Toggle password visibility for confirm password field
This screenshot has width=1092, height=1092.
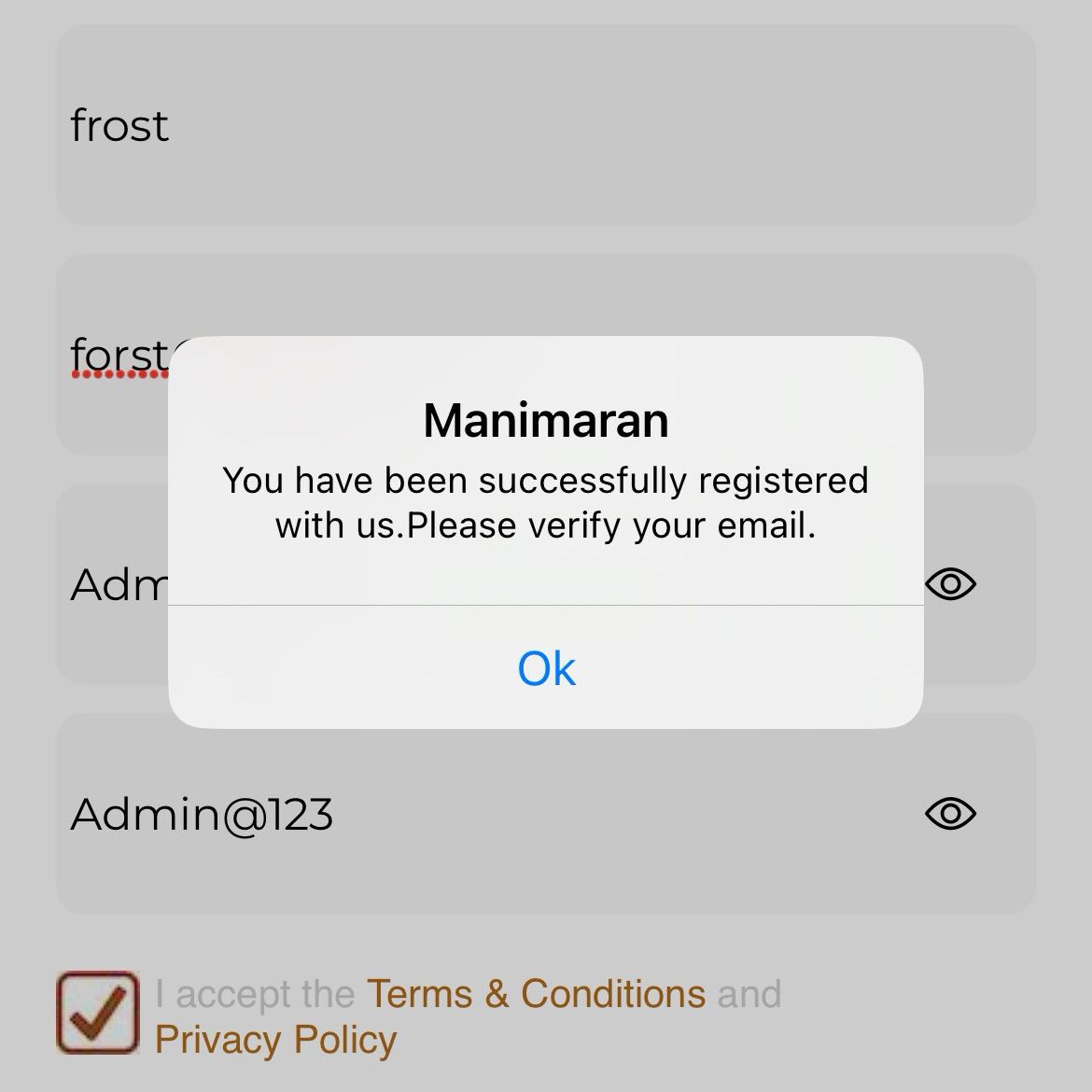tap(950, 814)
